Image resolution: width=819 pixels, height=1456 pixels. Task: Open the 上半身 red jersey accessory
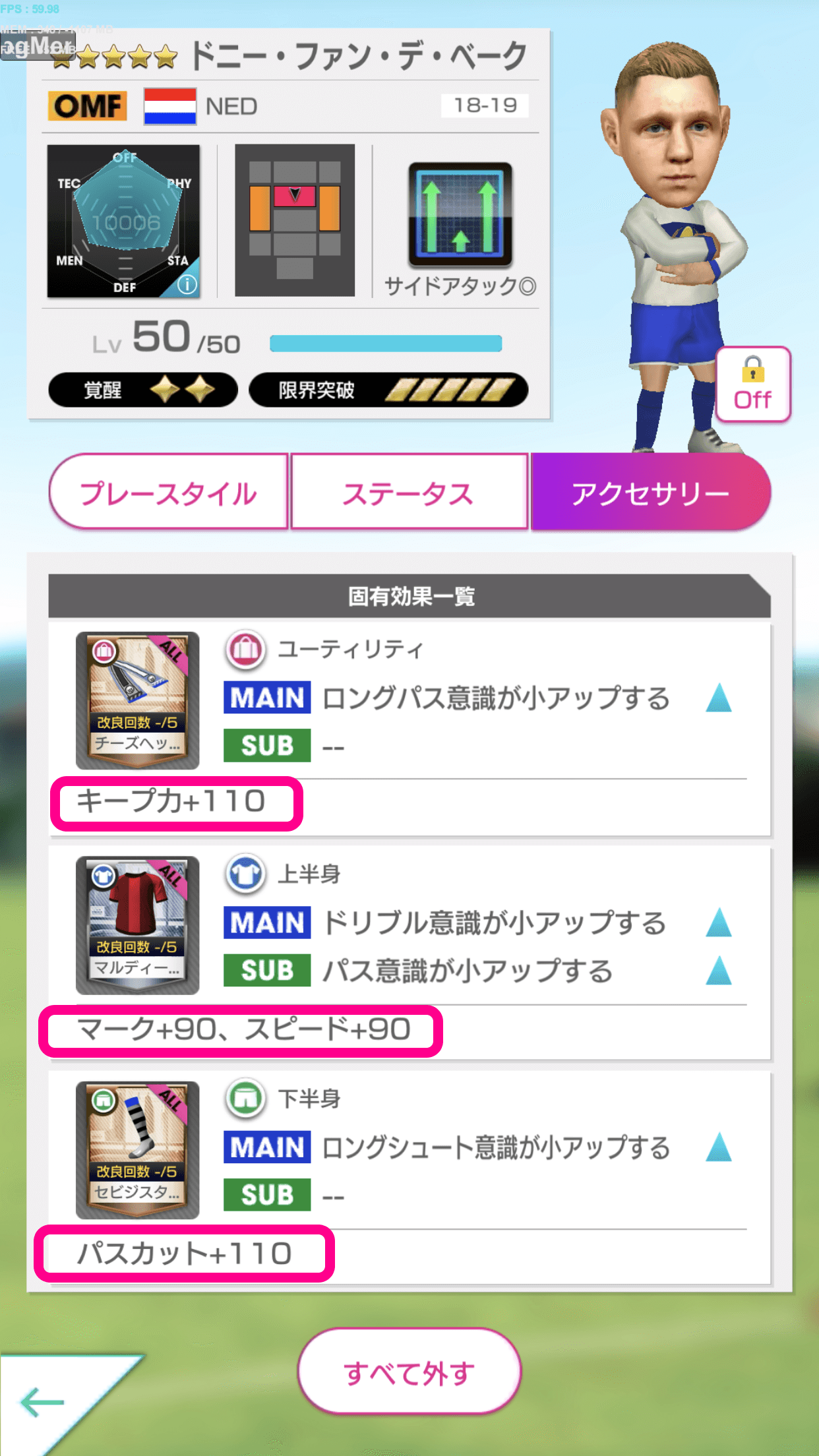tap(137, 925)
